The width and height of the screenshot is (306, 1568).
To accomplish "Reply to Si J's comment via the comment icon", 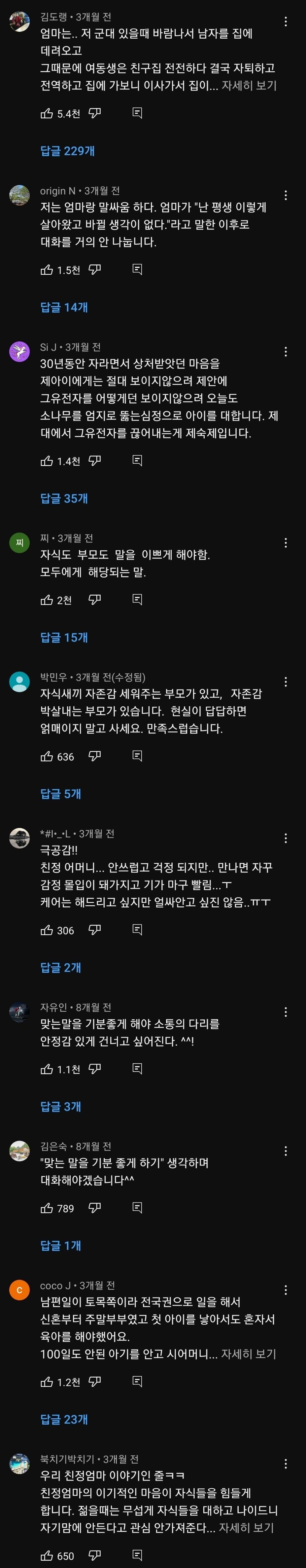I will click(x=138, y=461).
